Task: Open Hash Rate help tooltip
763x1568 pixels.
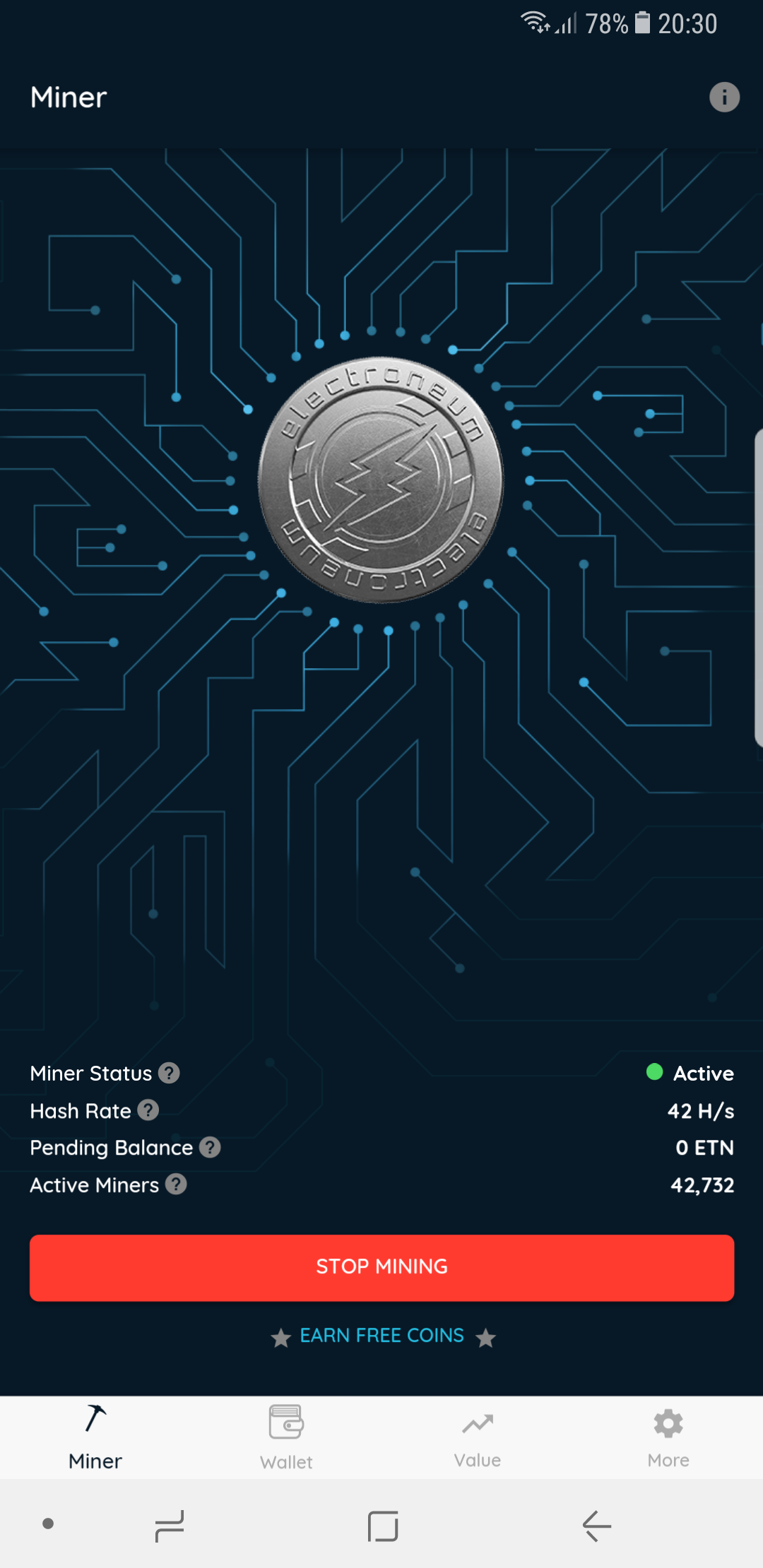Action: [x=148, y=1110]
